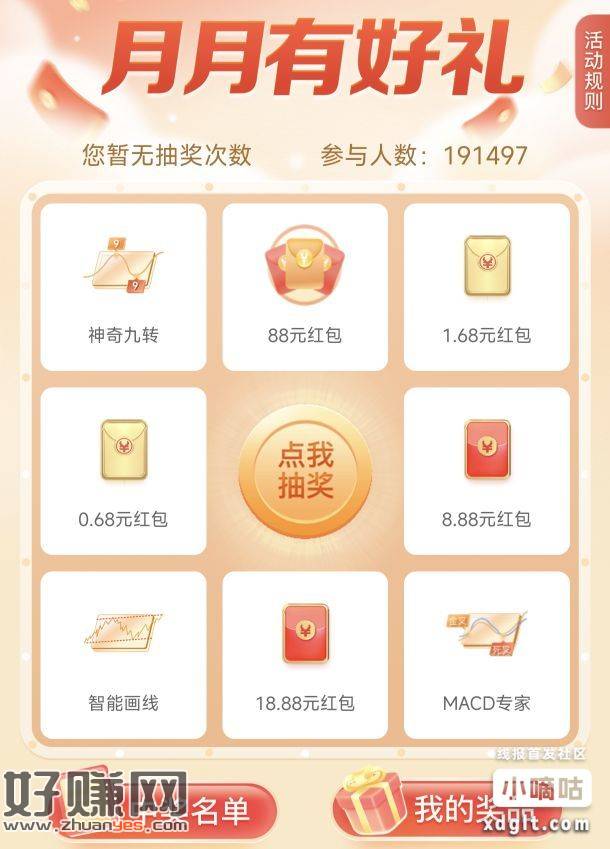Open the 活动规则 activity rules
The image size is (610, 849).
tap(592, 71)
